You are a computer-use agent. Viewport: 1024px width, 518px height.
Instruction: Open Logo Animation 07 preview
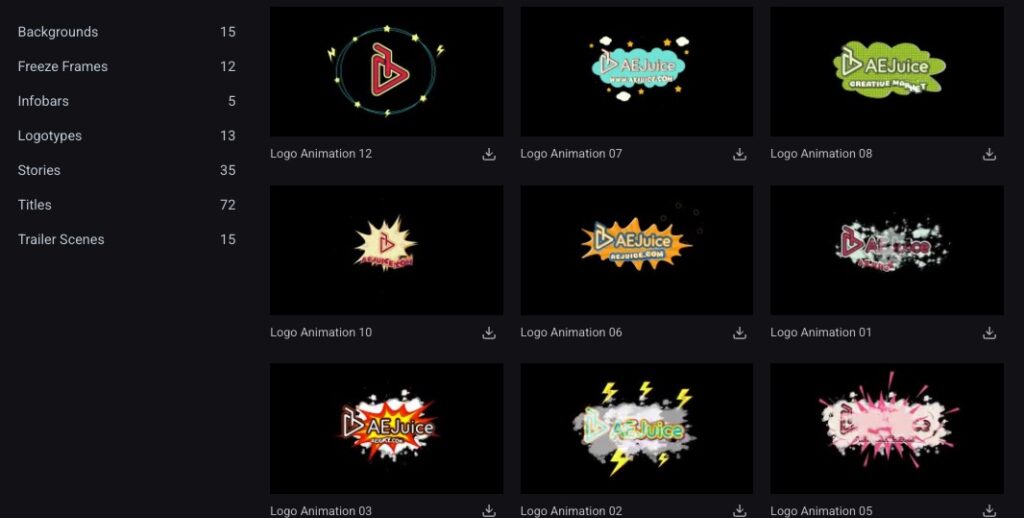click(x=636, y=71)
